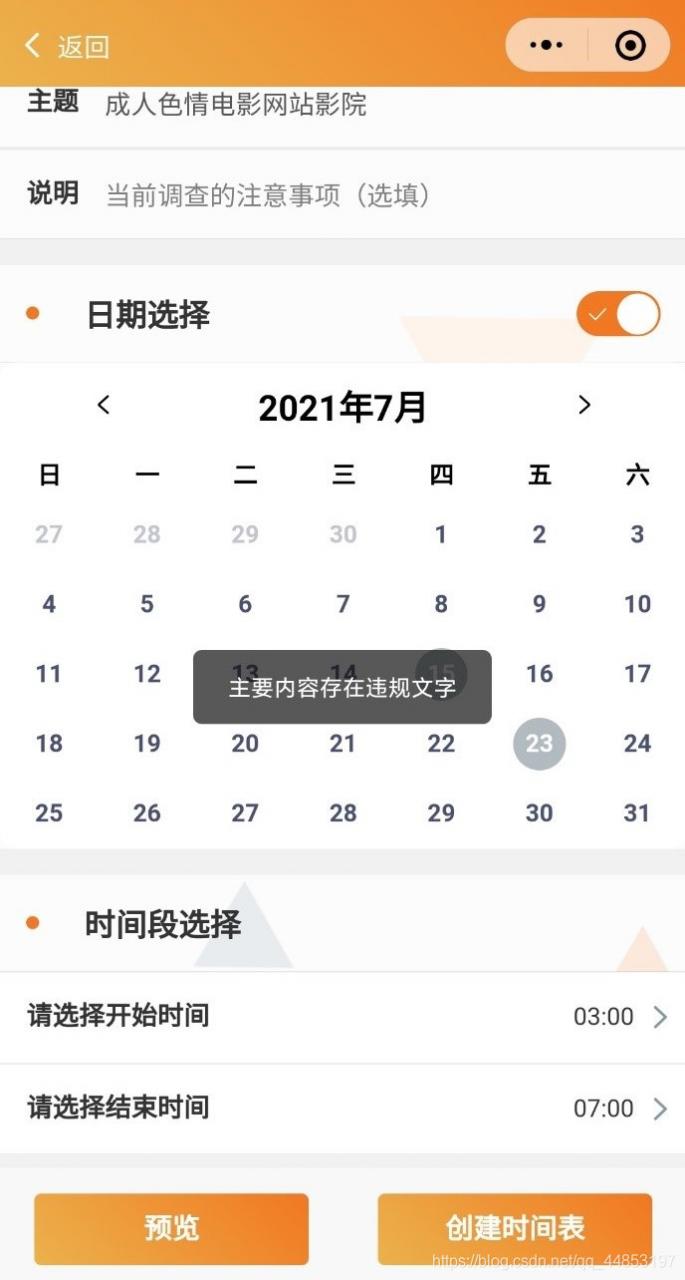Viewport: 685px width, 1280px height.
Task: Toggle off the 日期选择 switch
Action: [x=618, y=314]
